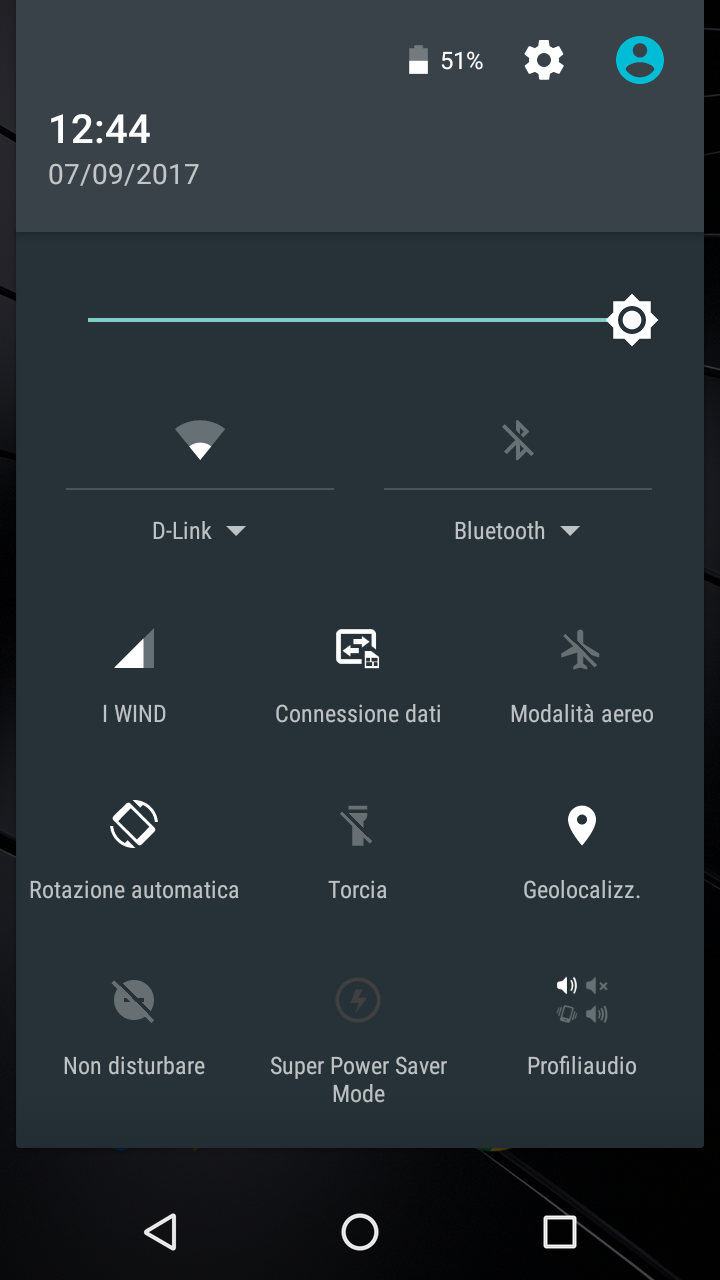Enable Modalità aereo
This screenshot has height=1280, width=720.
click(581, 650)
